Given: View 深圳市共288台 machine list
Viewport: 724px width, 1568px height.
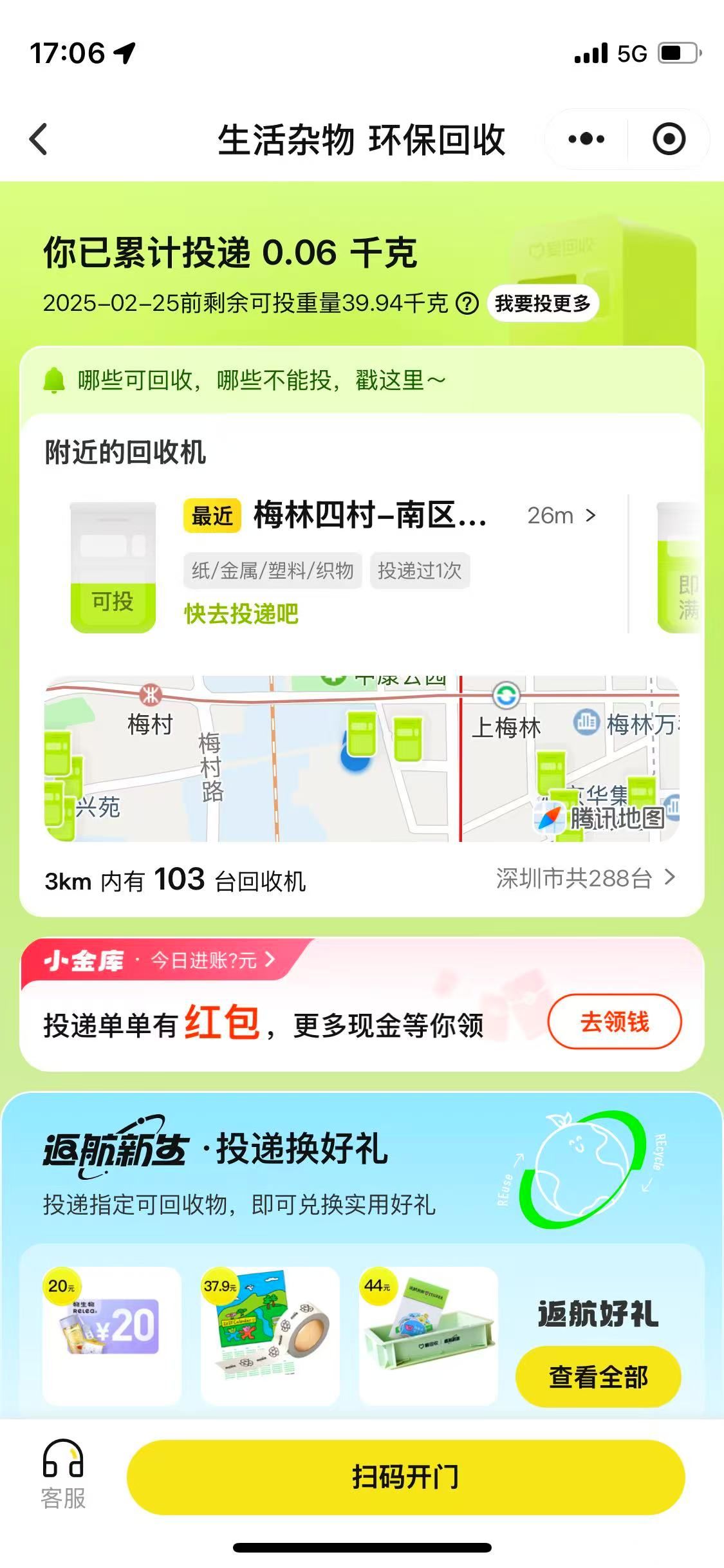Looking at the screenshot, I should click(584, 878).
